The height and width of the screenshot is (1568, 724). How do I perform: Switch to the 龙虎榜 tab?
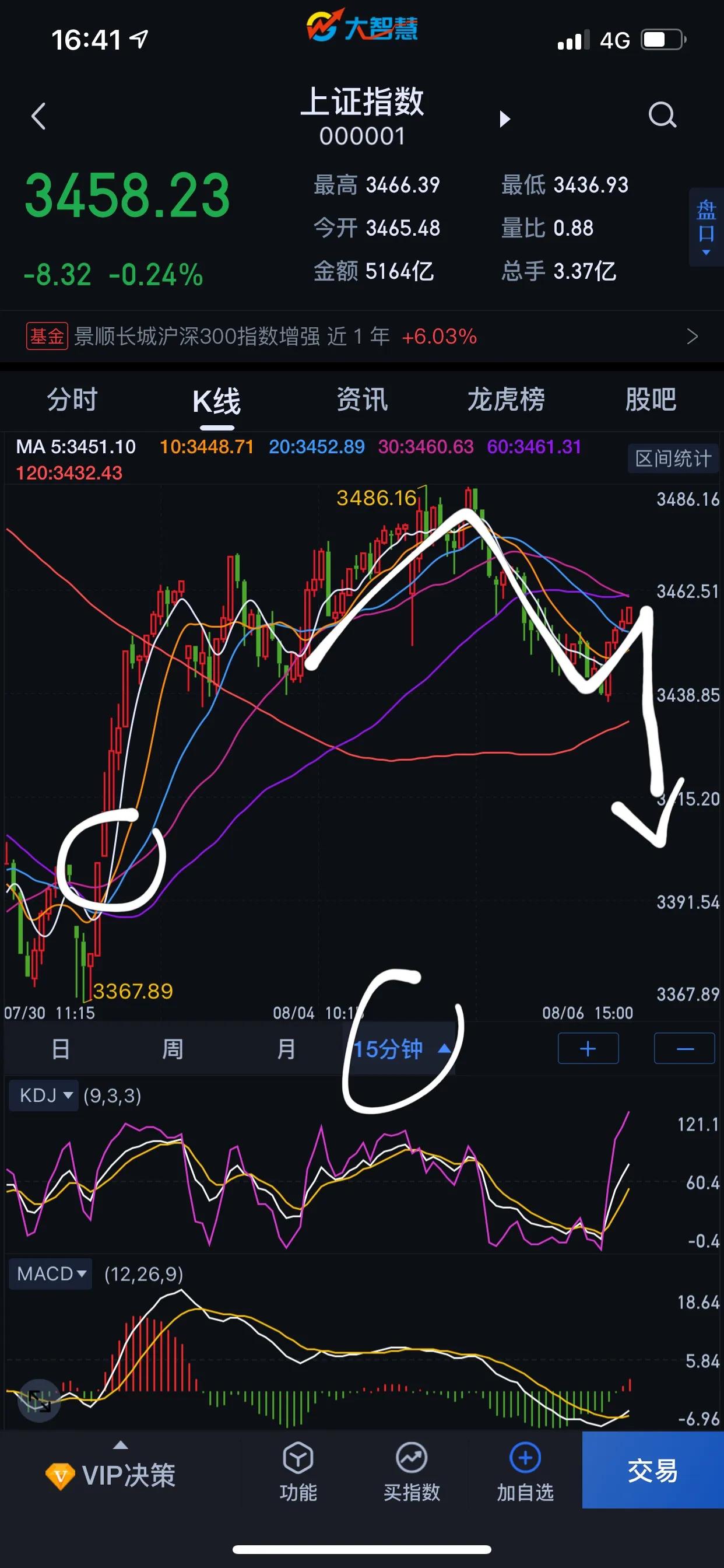coord(505,400)
